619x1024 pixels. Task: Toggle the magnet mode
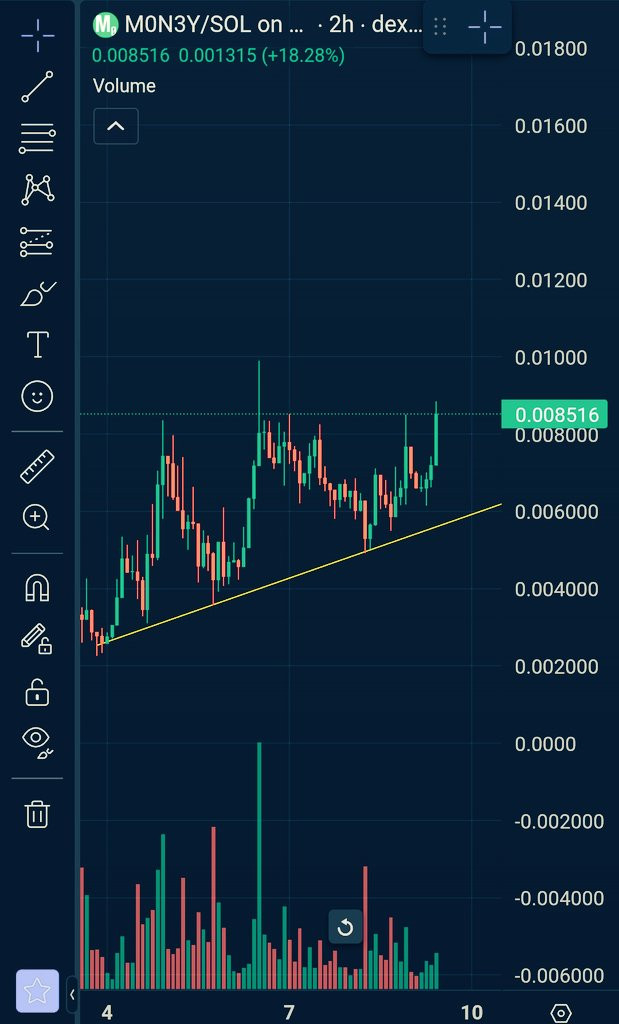pyautogui.click(x=37, y=588)
